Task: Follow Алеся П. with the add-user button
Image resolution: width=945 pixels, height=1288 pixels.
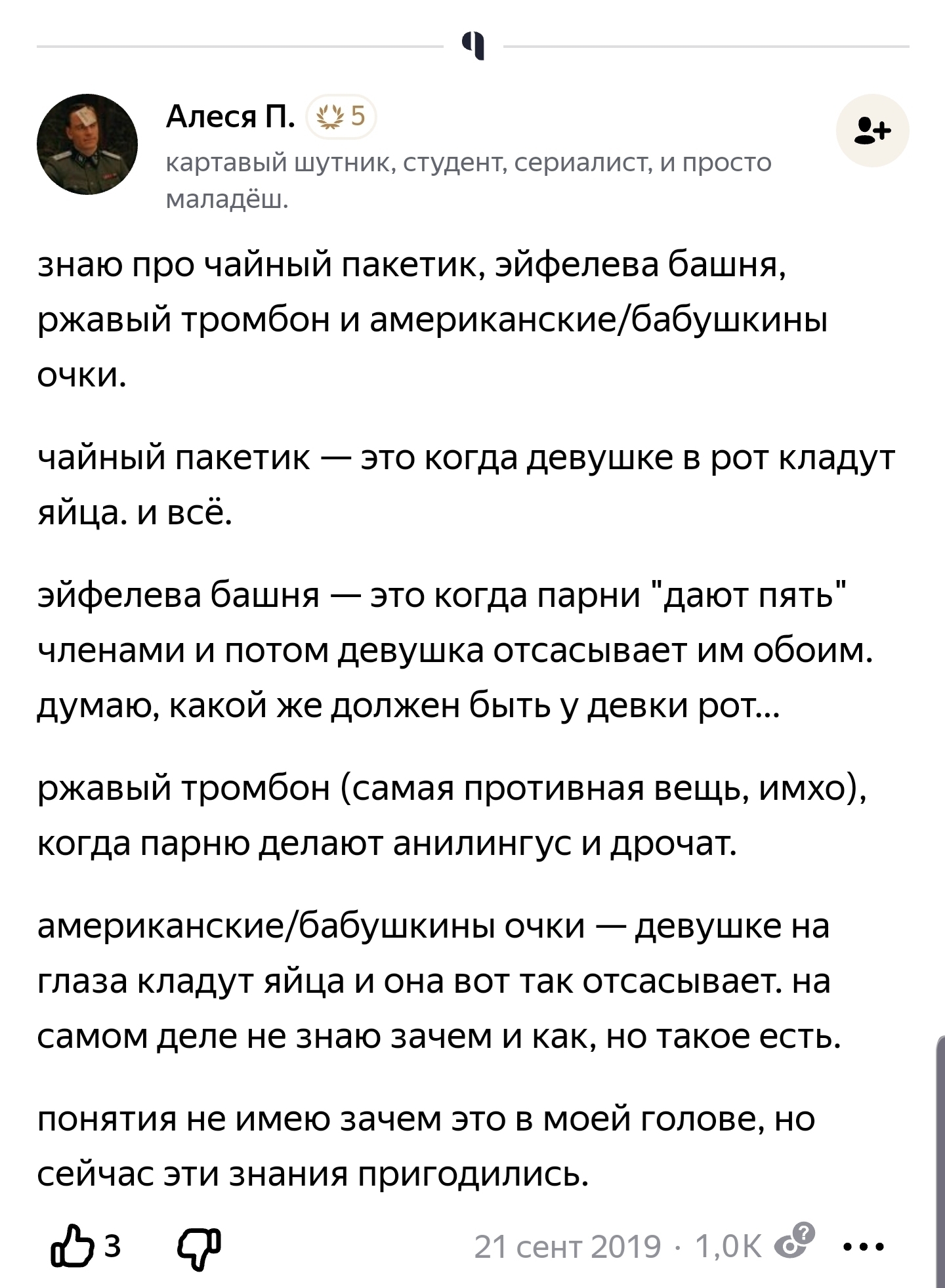Action: pos(872,131)
